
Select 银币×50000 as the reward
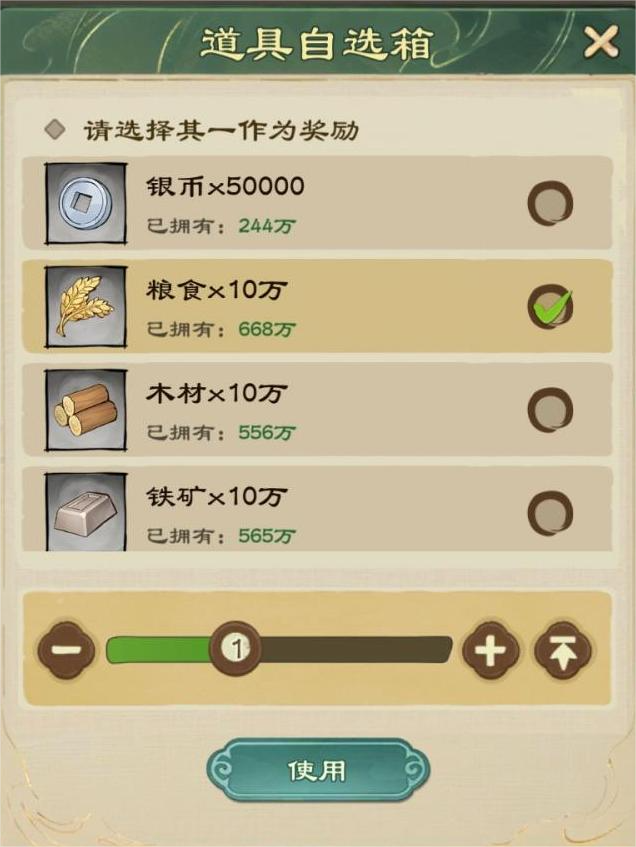pyautogui.click(x=549, y=202)
